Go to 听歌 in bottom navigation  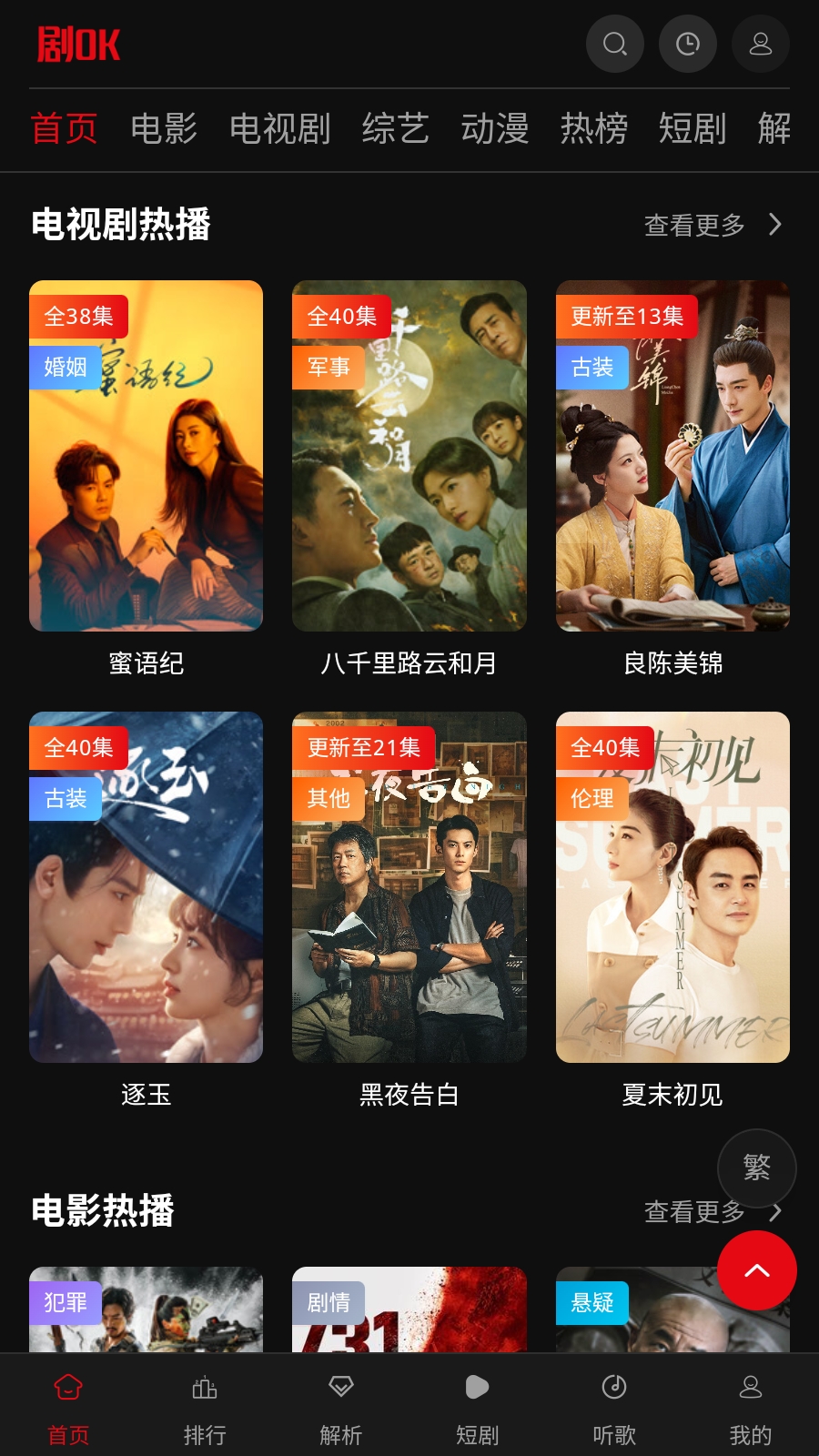point(614,1409)
